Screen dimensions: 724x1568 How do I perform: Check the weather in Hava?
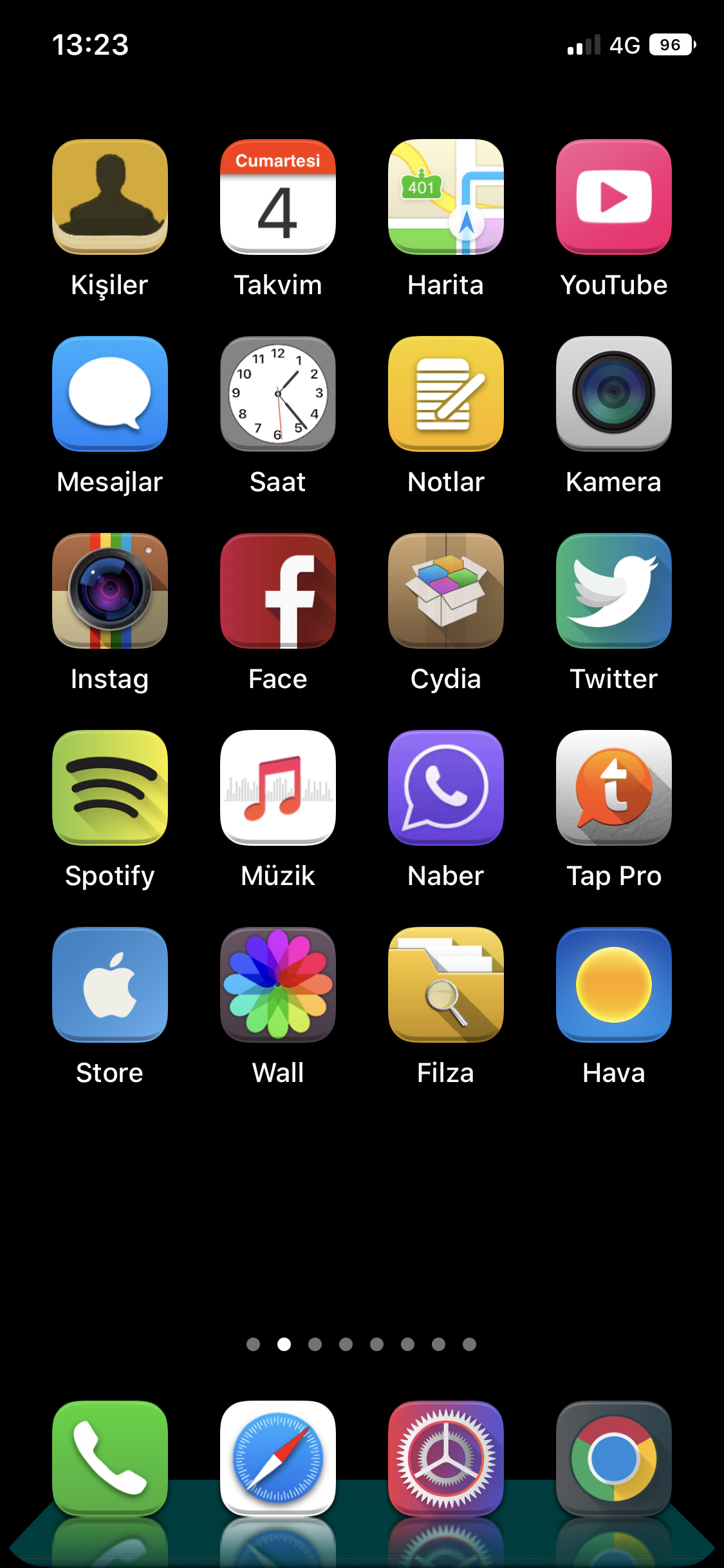point(613,985)
